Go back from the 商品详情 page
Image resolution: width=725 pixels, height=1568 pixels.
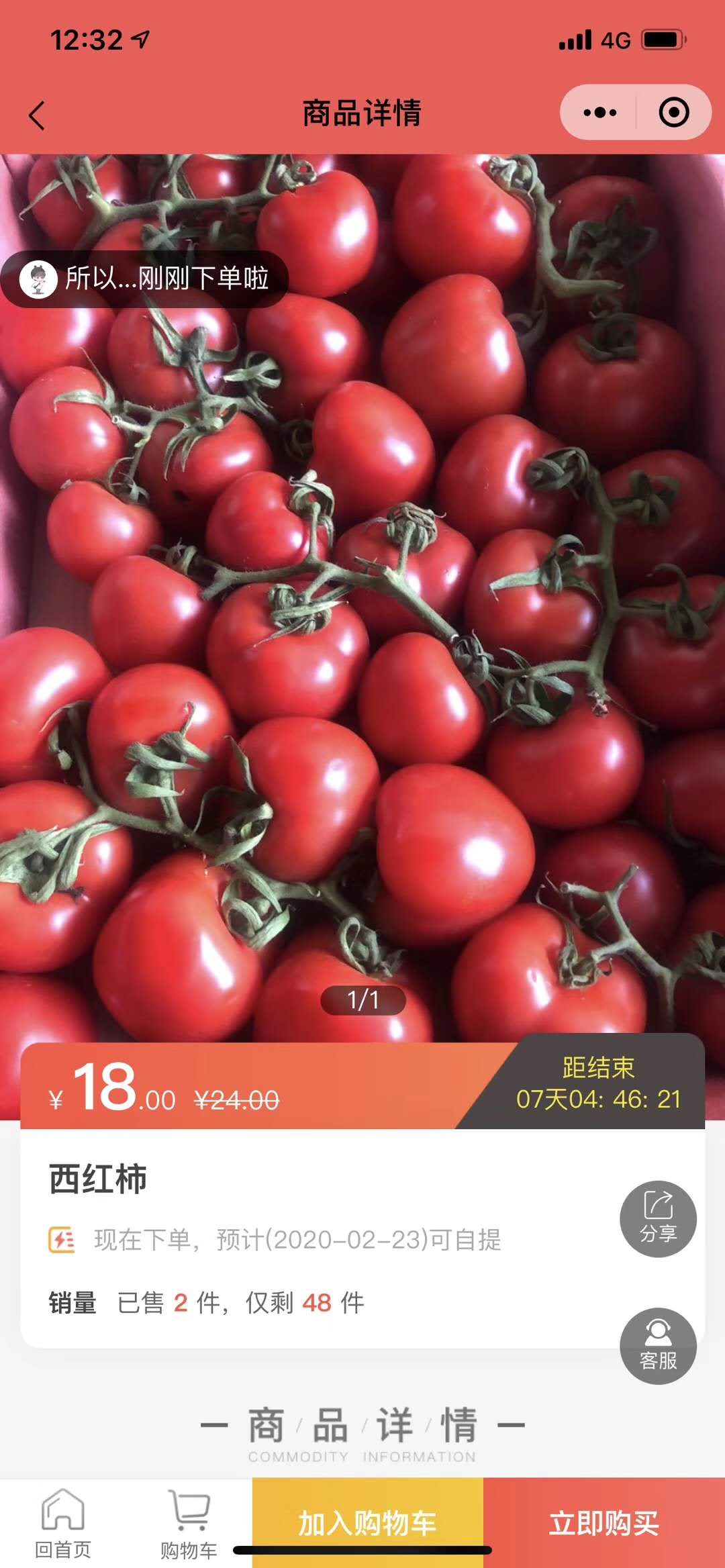click(38, 115)
